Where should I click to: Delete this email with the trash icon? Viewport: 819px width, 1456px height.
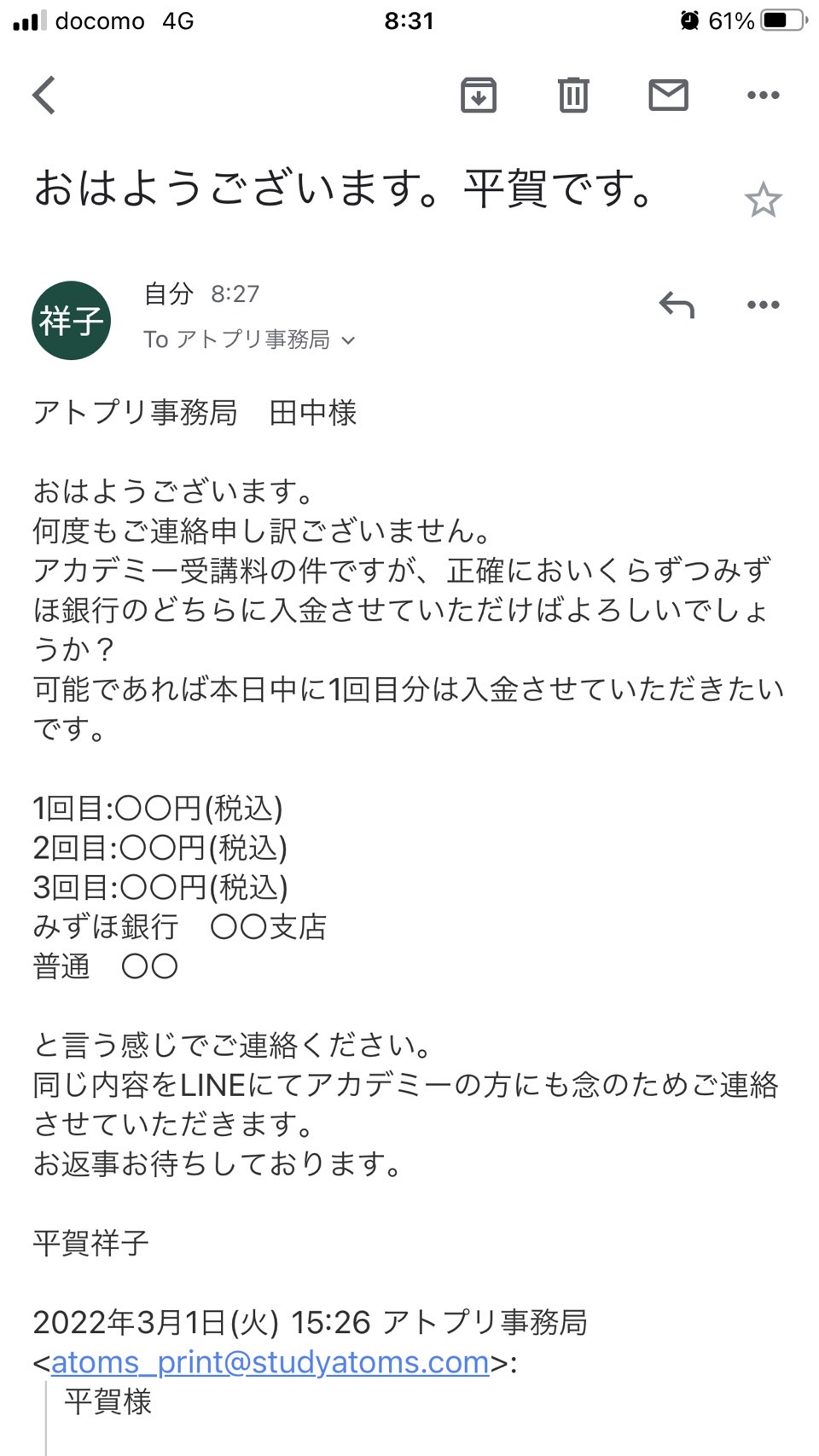tap(573, 95)
